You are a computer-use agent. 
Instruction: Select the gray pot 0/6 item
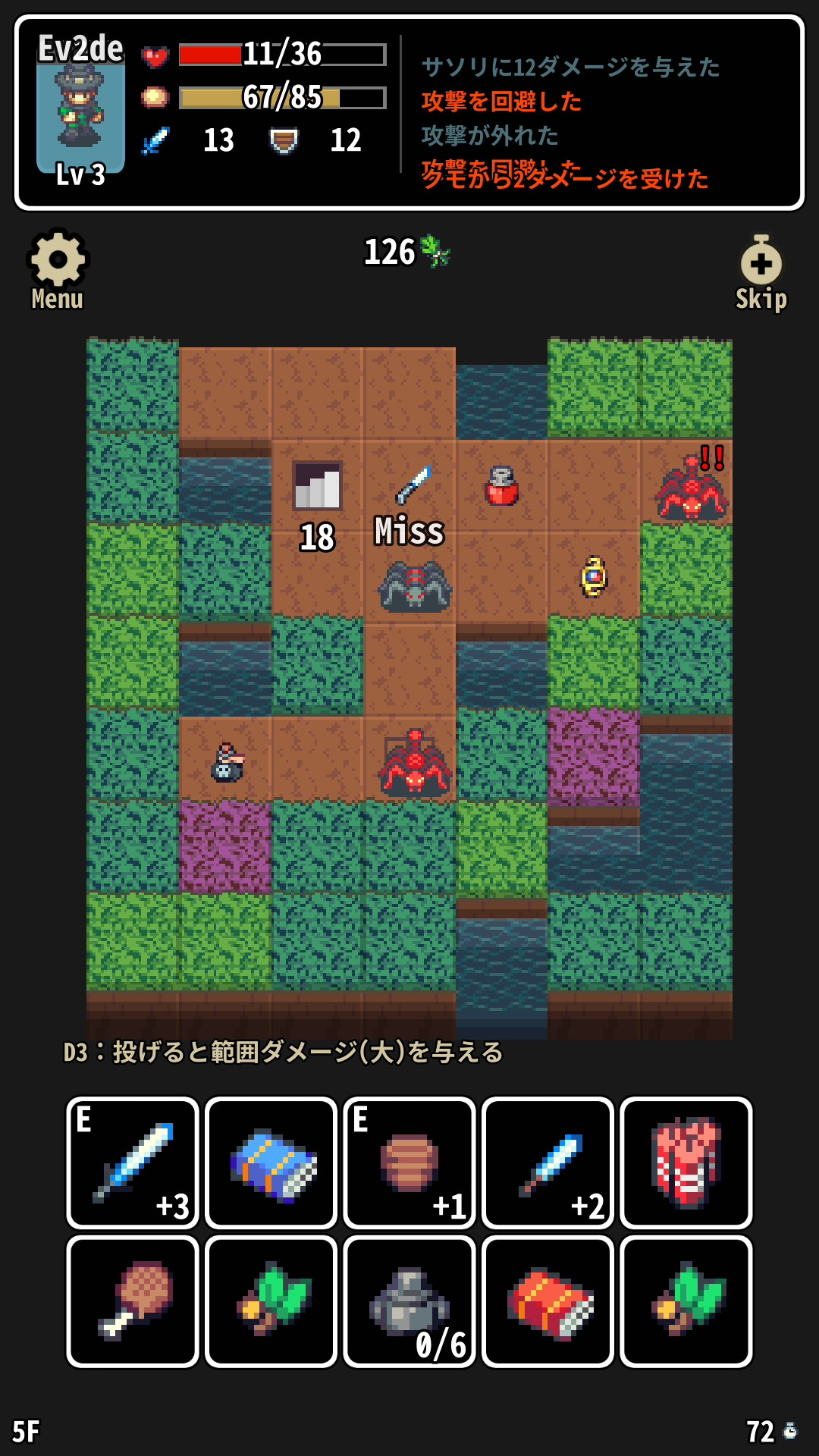tap(409, 1301)
